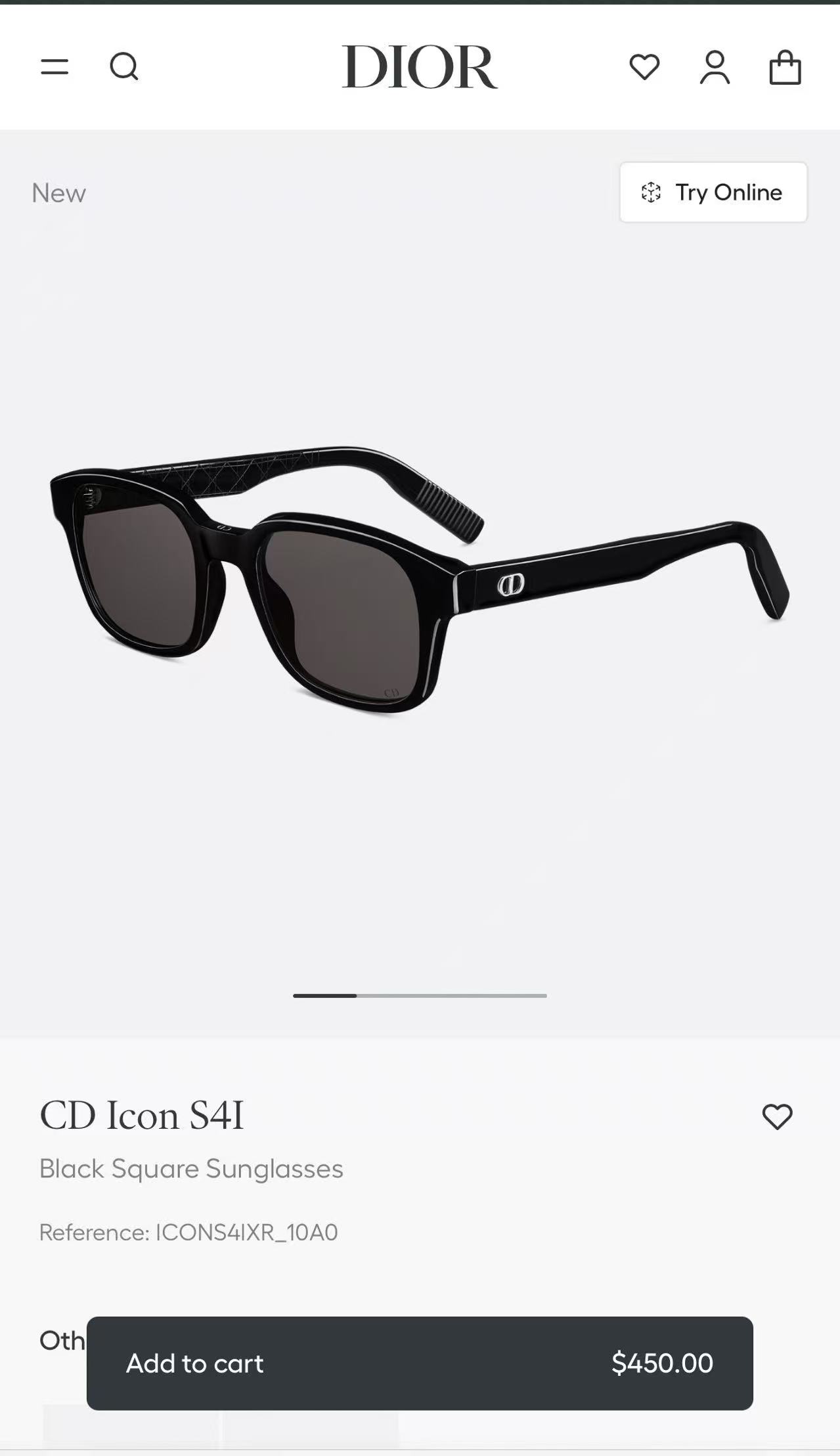The width and height of the screenshot is (840, 1456).
Task: Toggle Try Online virtual view
Action: 713,193
